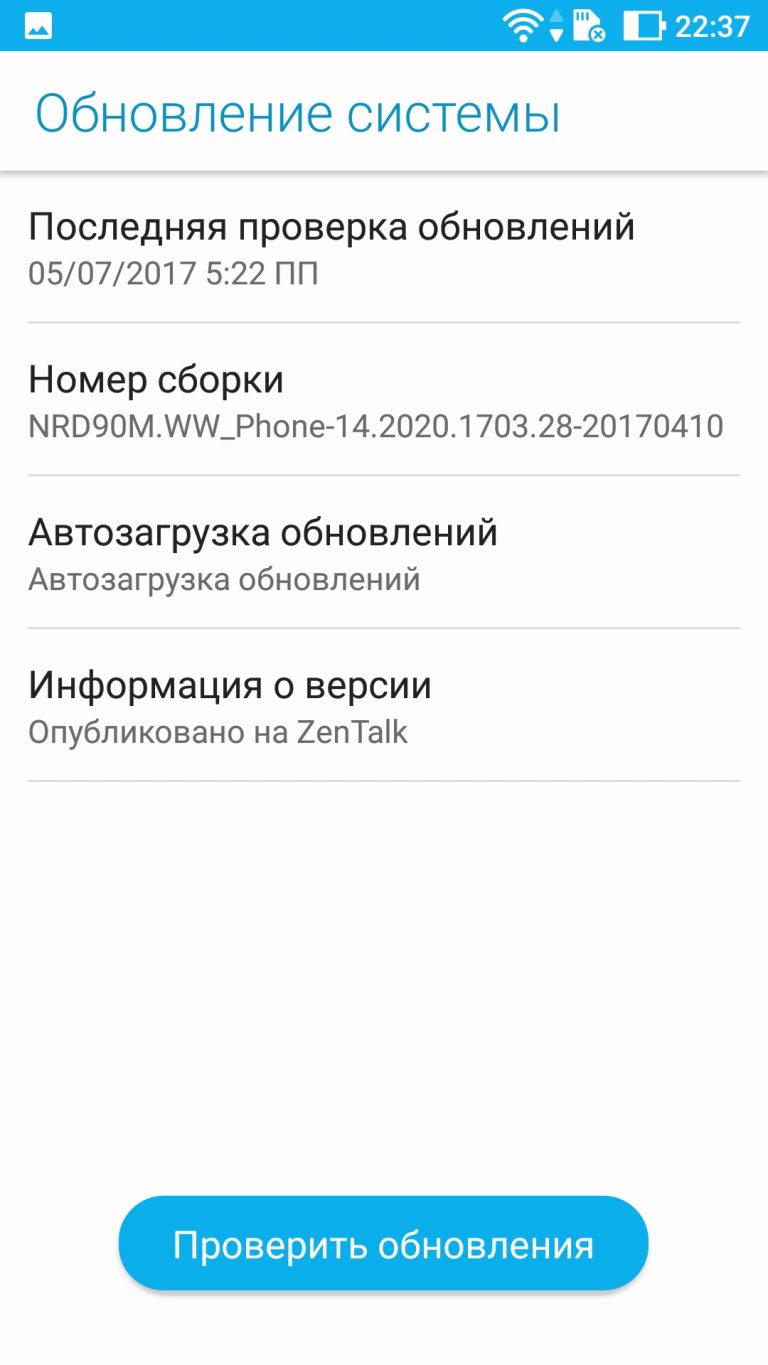Open Последняя проверка обновлений row

point(384,247)
